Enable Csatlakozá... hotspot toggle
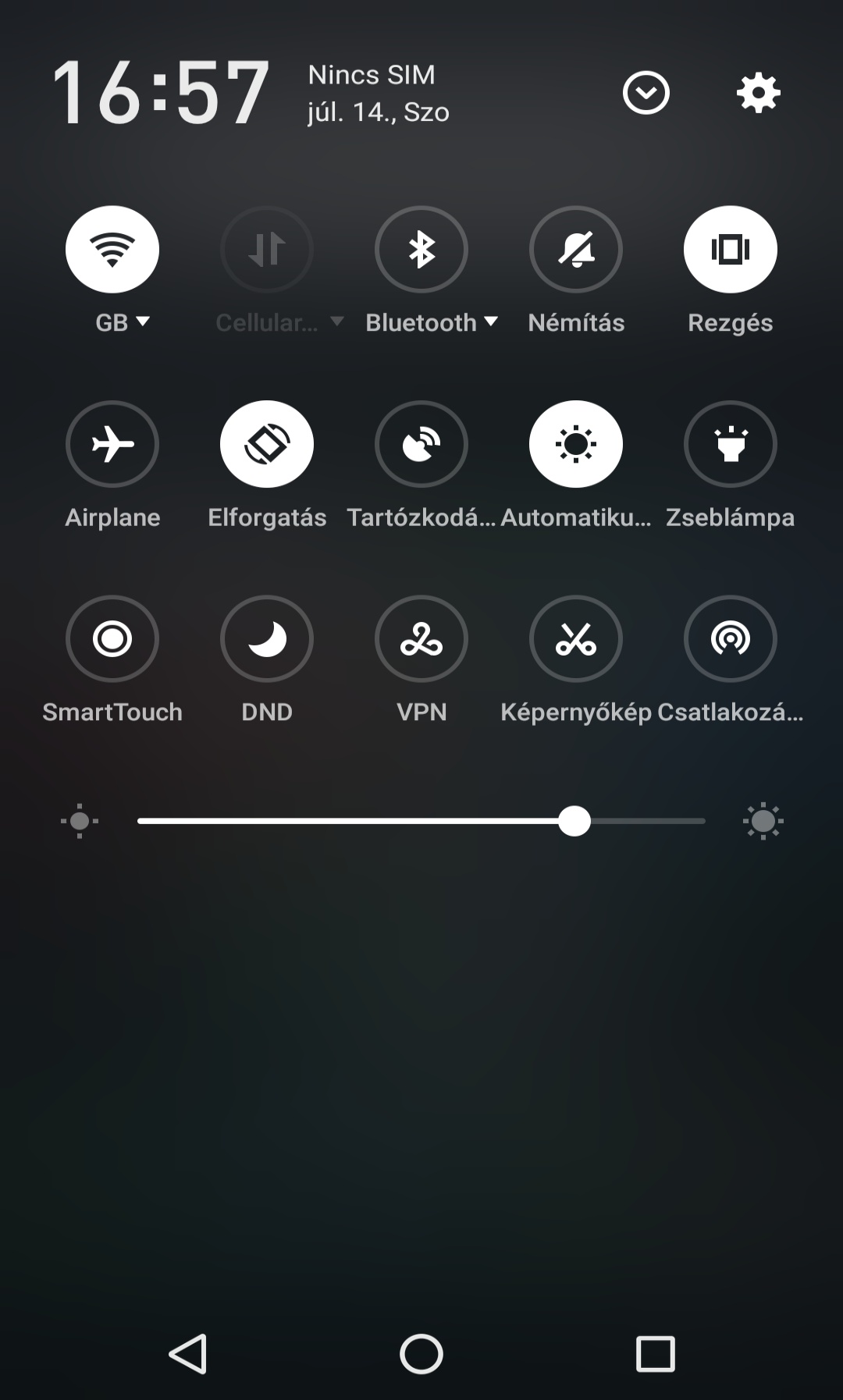843x1400 pixels. pos(731,639)
